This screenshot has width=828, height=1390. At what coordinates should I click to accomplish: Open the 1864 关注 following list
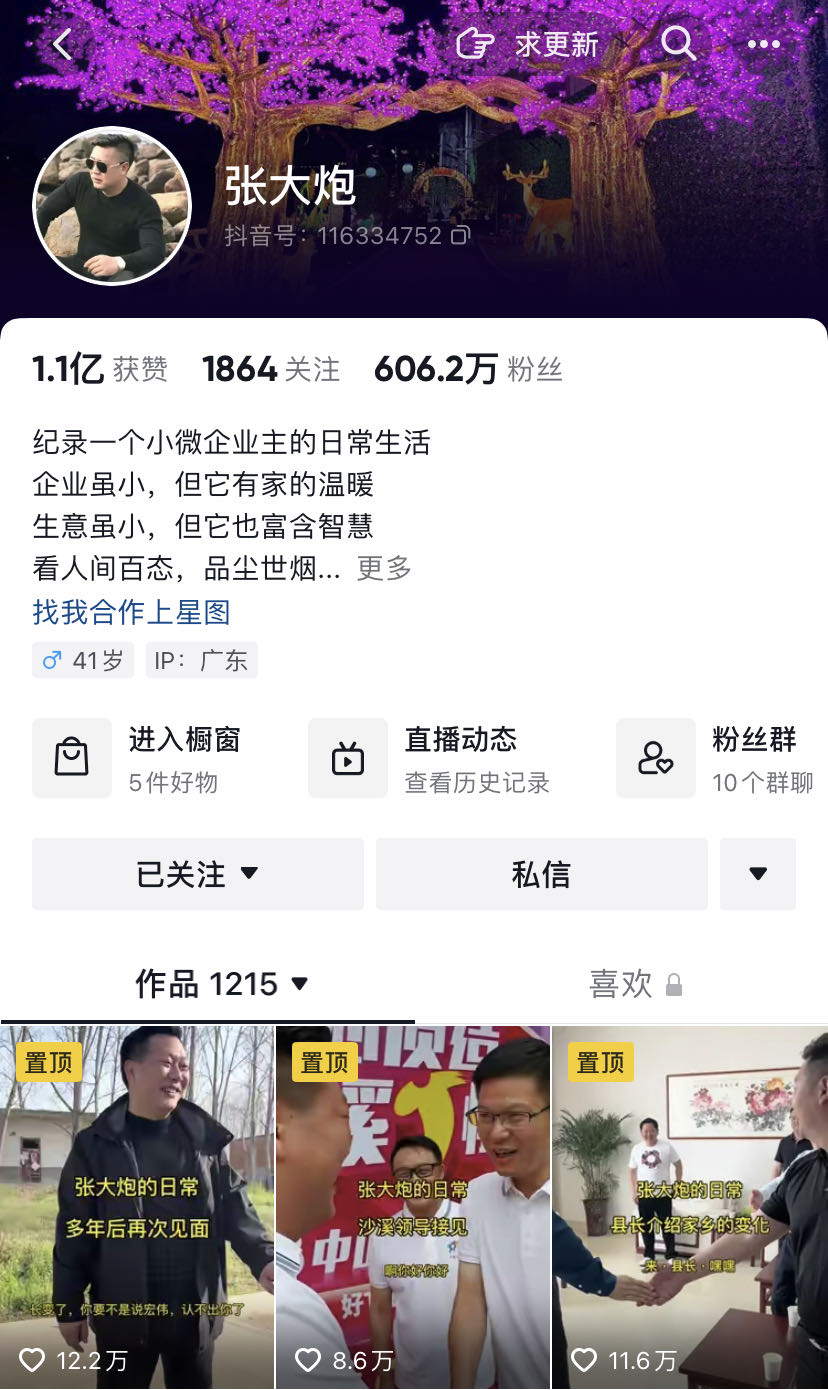pyautogui.click(x=271, y=370)
